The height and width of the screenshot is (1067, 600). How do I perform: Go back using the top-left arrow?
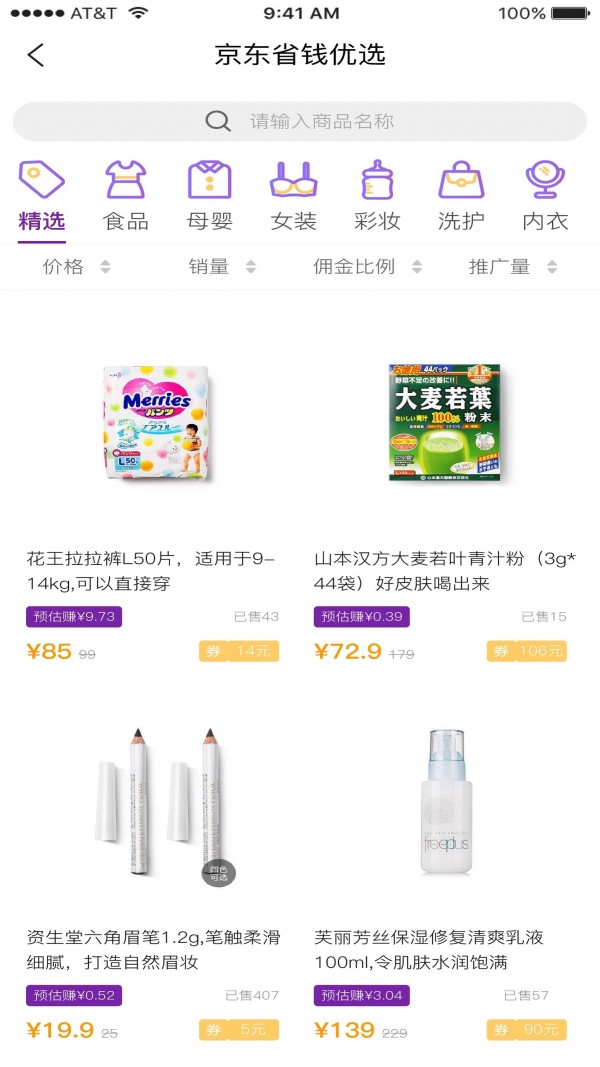click(36, 55)
